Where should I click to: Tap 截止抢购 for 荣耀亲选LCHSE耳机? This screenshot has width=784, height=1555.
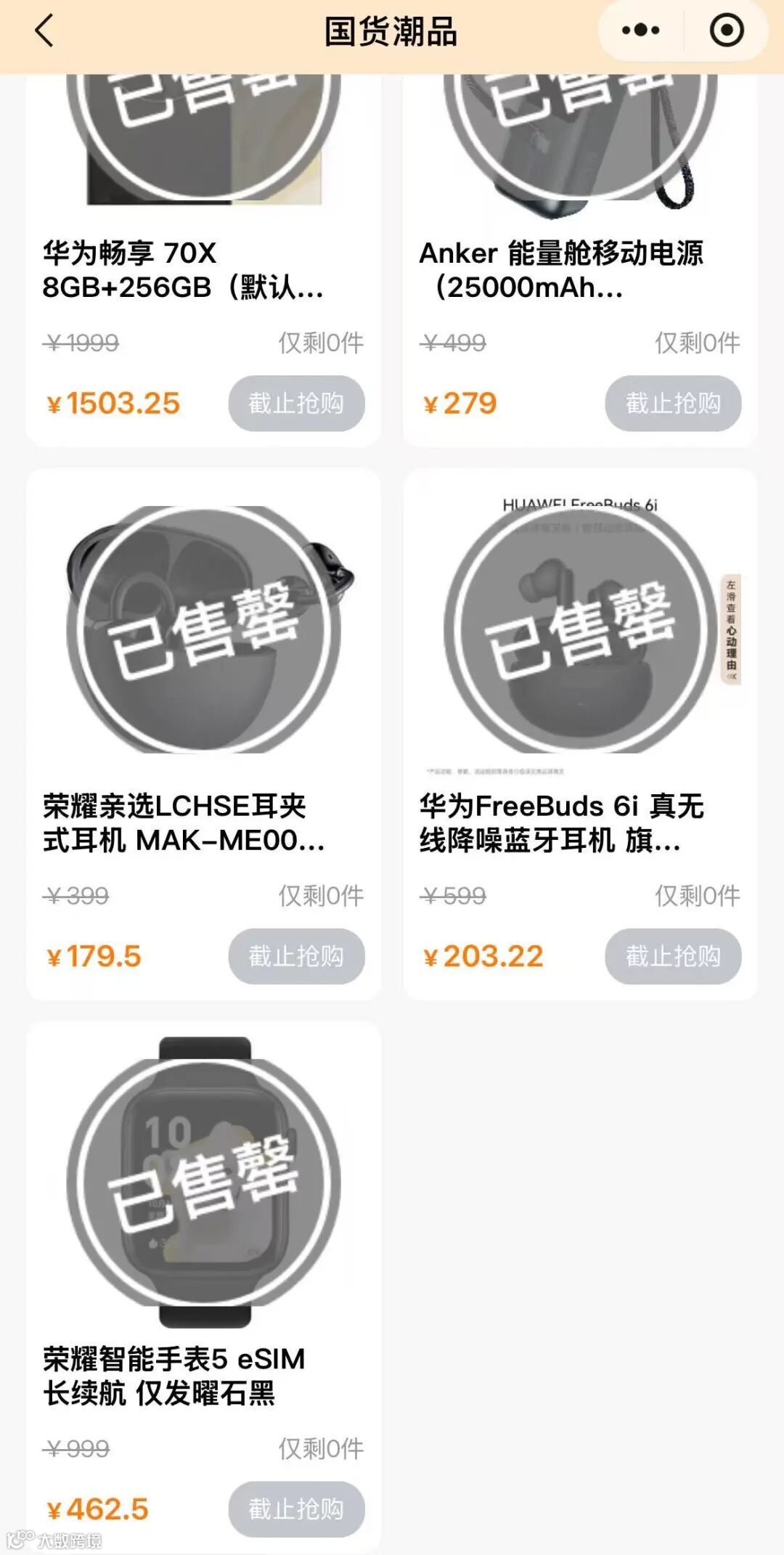[296, 957]
